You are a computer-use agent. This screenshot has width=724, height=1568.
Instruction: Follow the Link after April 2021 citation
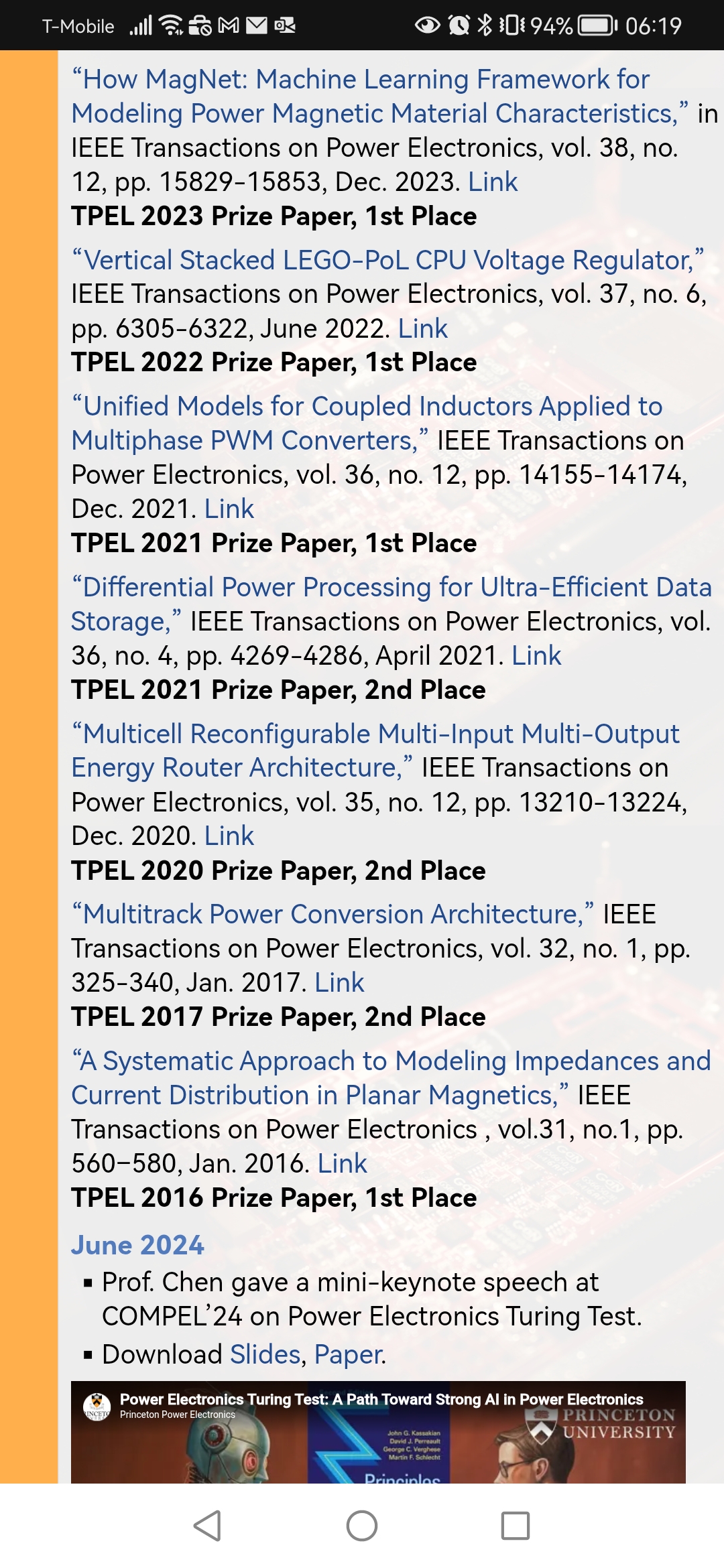point(536,655)
